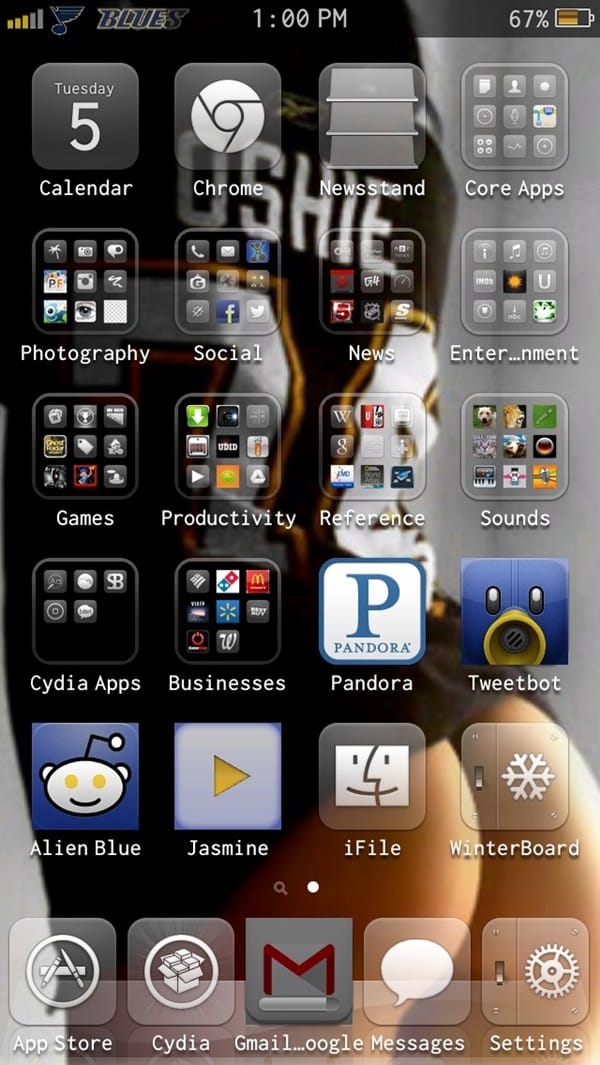
Task: Expand the Entertainment folder
Action: point(514,282)
